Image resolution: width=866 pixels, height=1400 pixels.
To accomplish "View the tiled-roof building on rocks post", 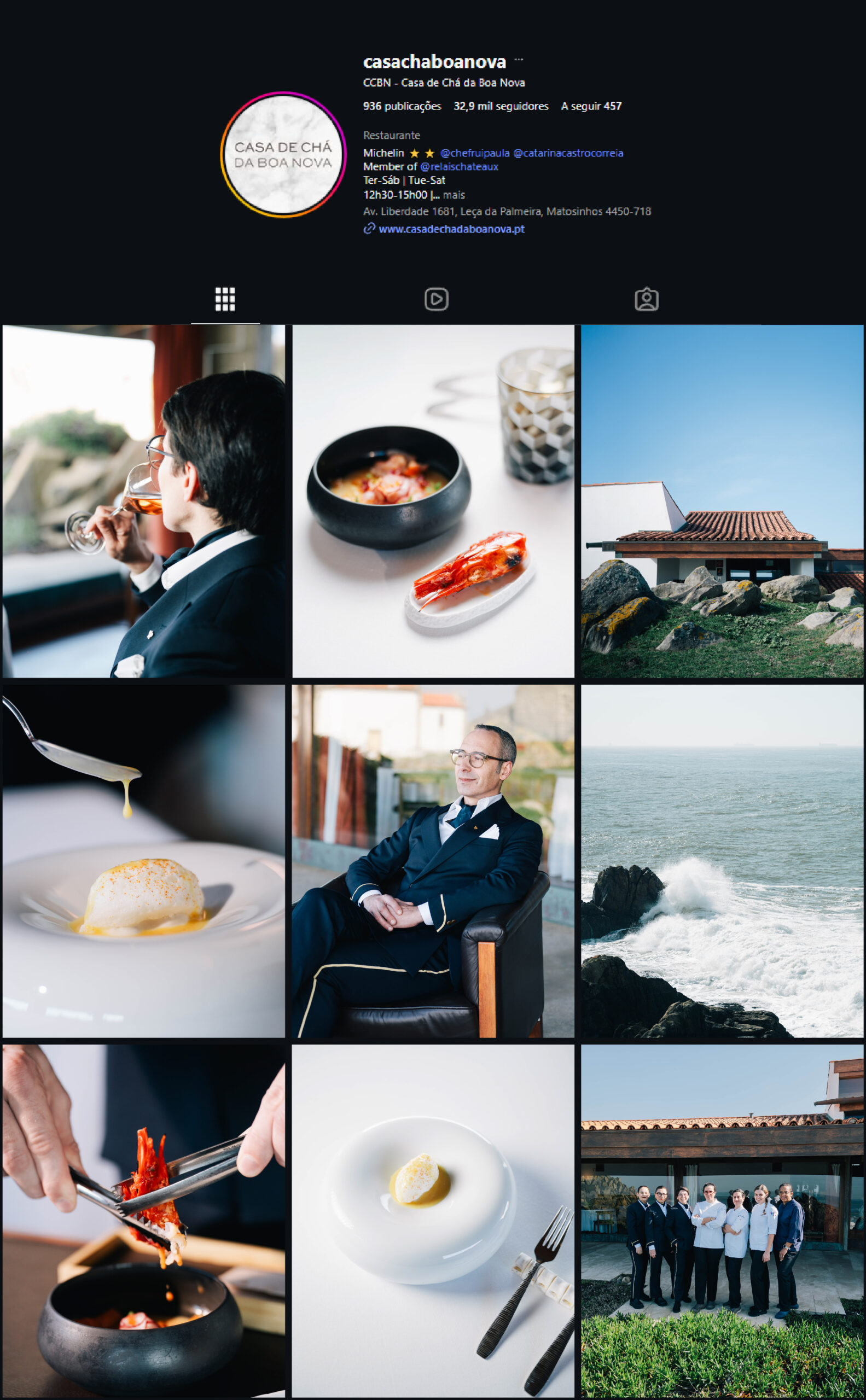I will click(722, 501).
